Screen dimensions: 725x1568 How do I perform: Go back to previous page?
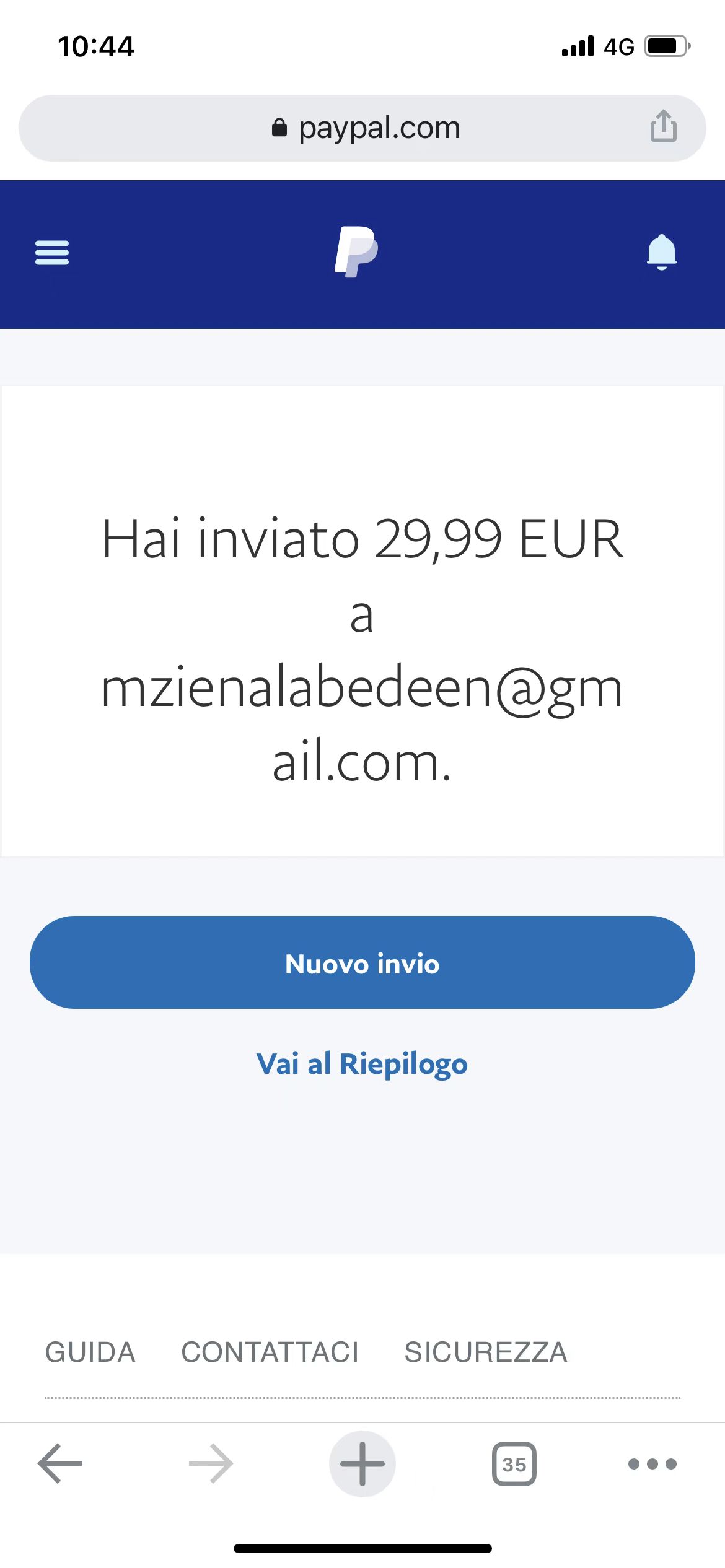coord(60,1463)
